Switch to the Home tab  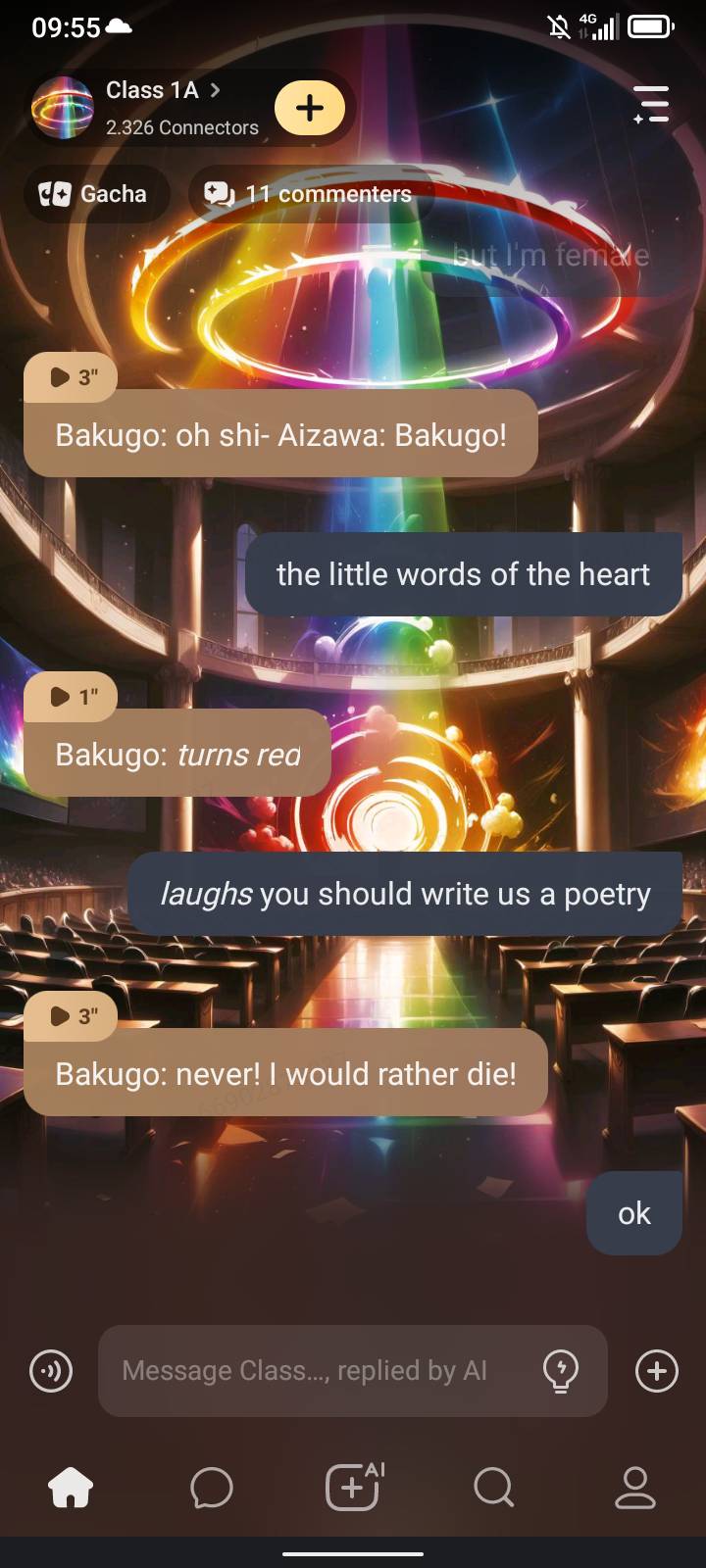(x=71, y=1489)
